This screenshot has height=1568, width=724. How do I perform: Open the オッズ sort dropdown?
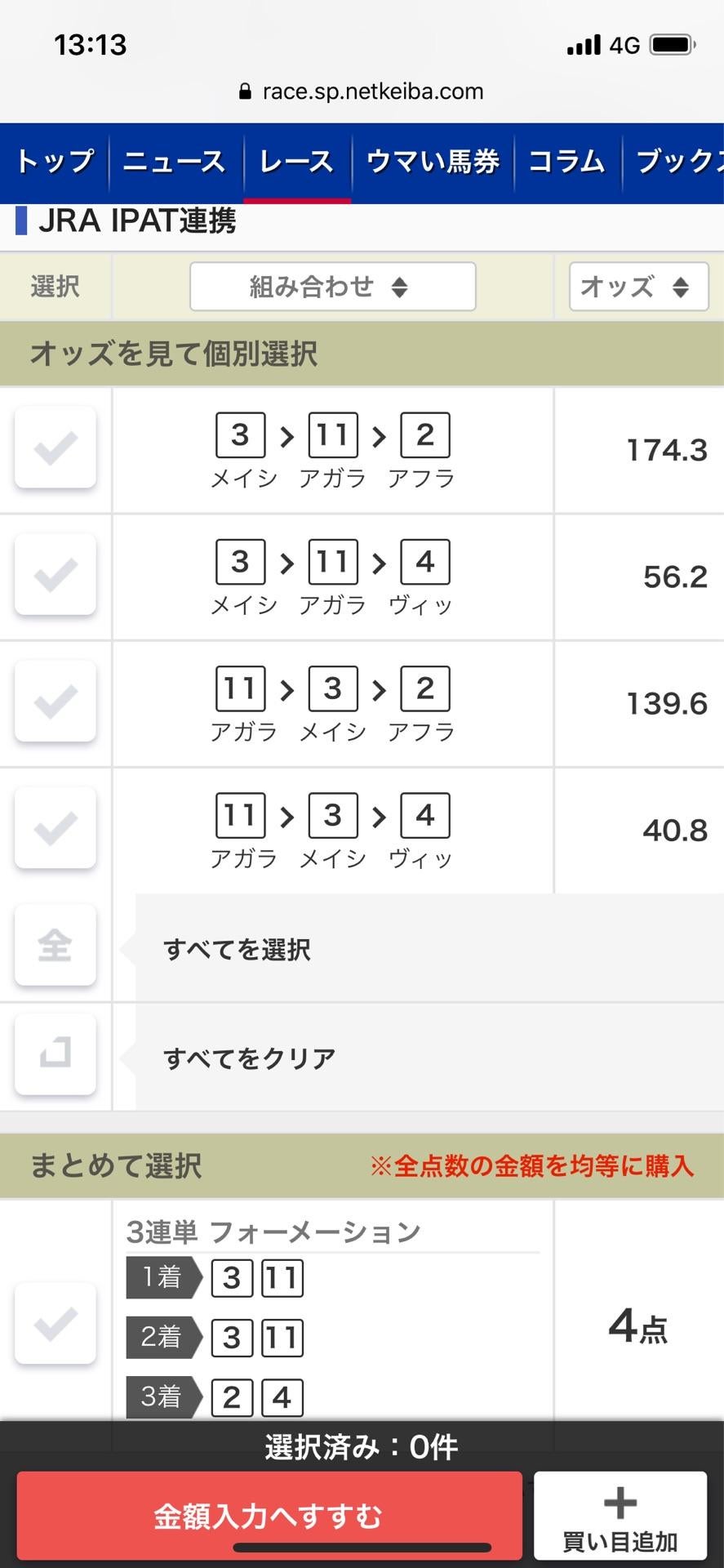pyautogui.click(x=637, y=287)
